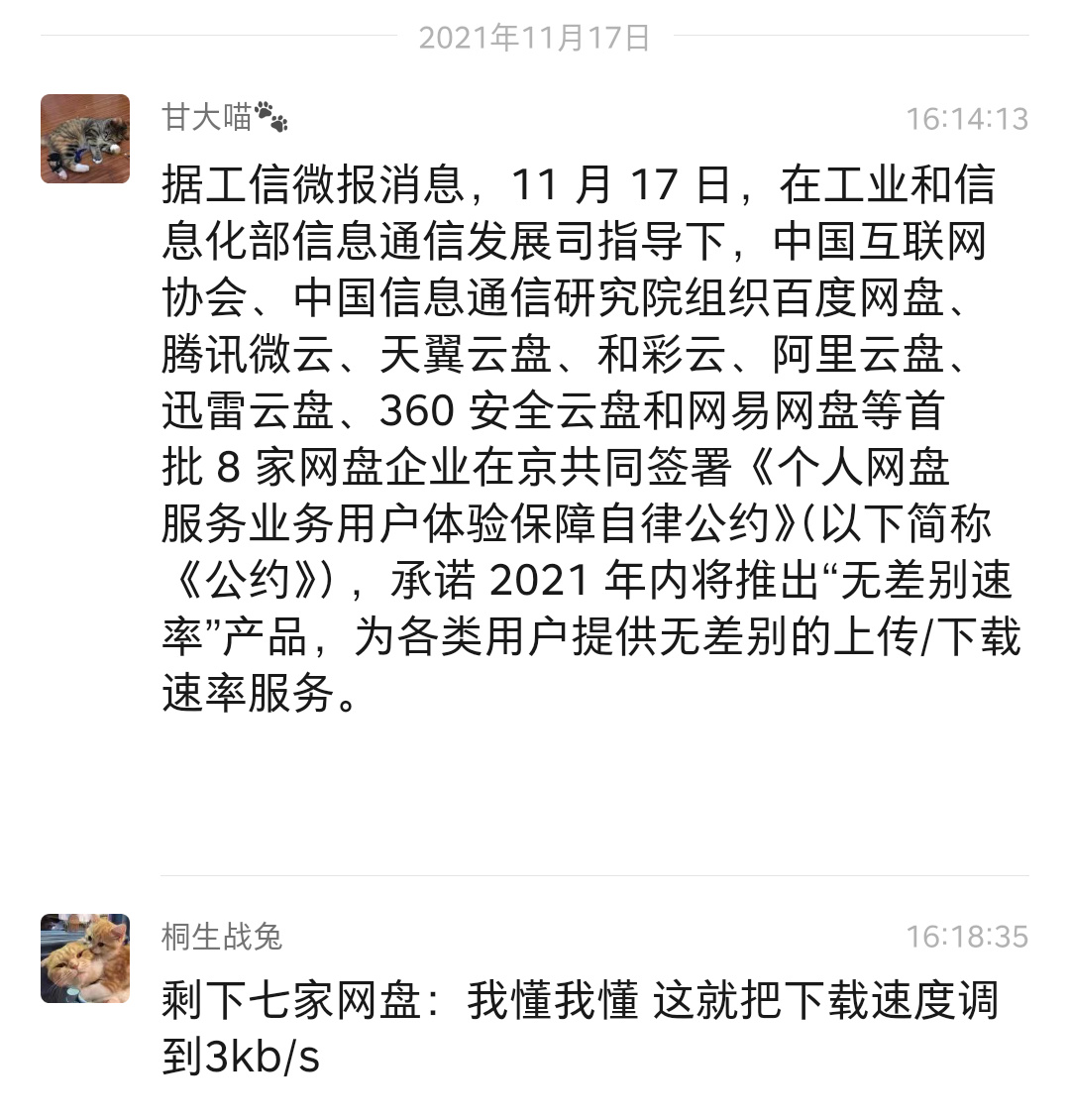1070x1120 pixels.
Task: Open 甘大喵's profile avatar
Action: pyautogui.click(x=85, y=139)
